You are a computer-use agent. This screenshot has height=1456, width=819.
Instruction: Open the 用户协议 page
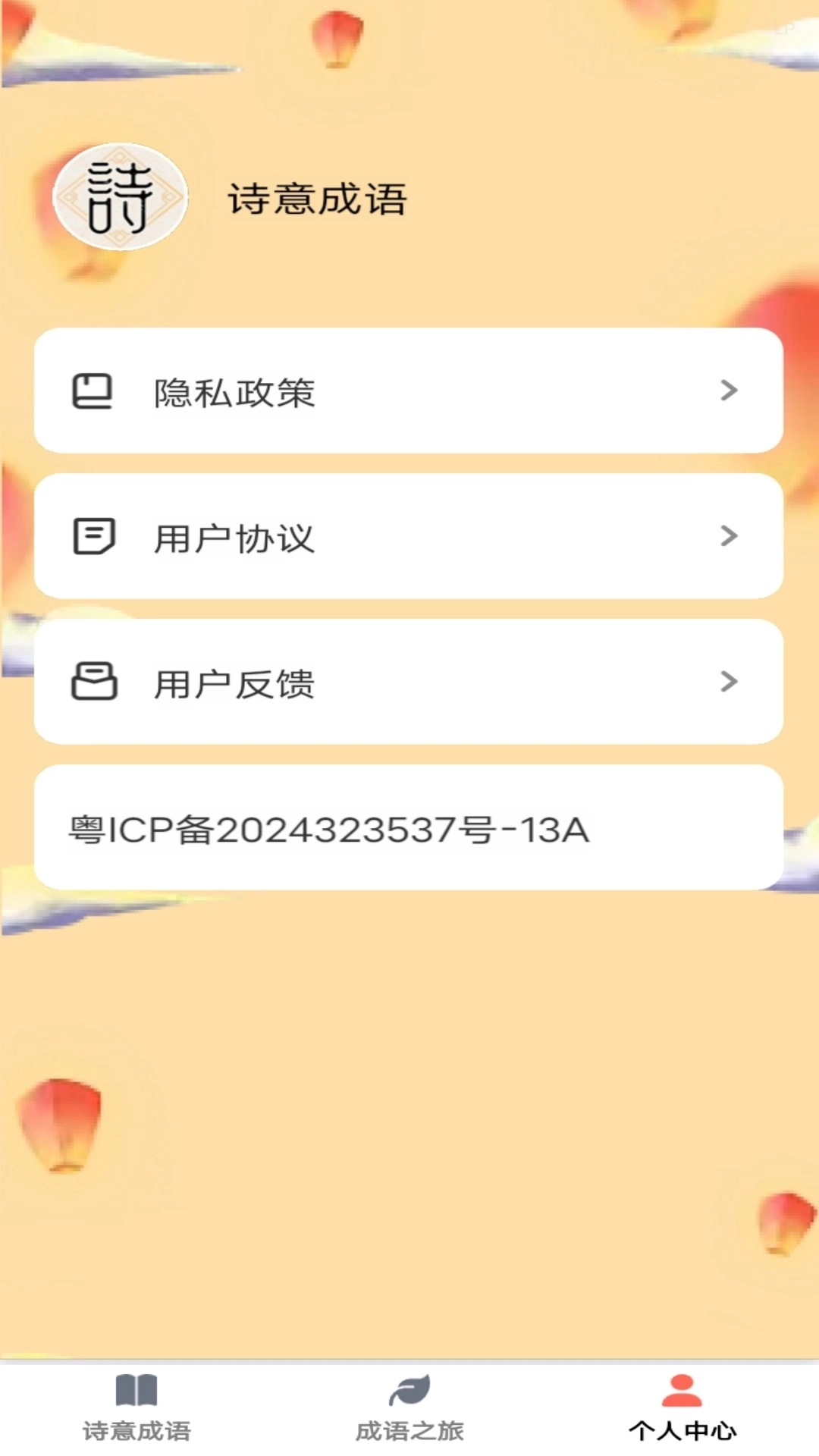click(234, 535)
